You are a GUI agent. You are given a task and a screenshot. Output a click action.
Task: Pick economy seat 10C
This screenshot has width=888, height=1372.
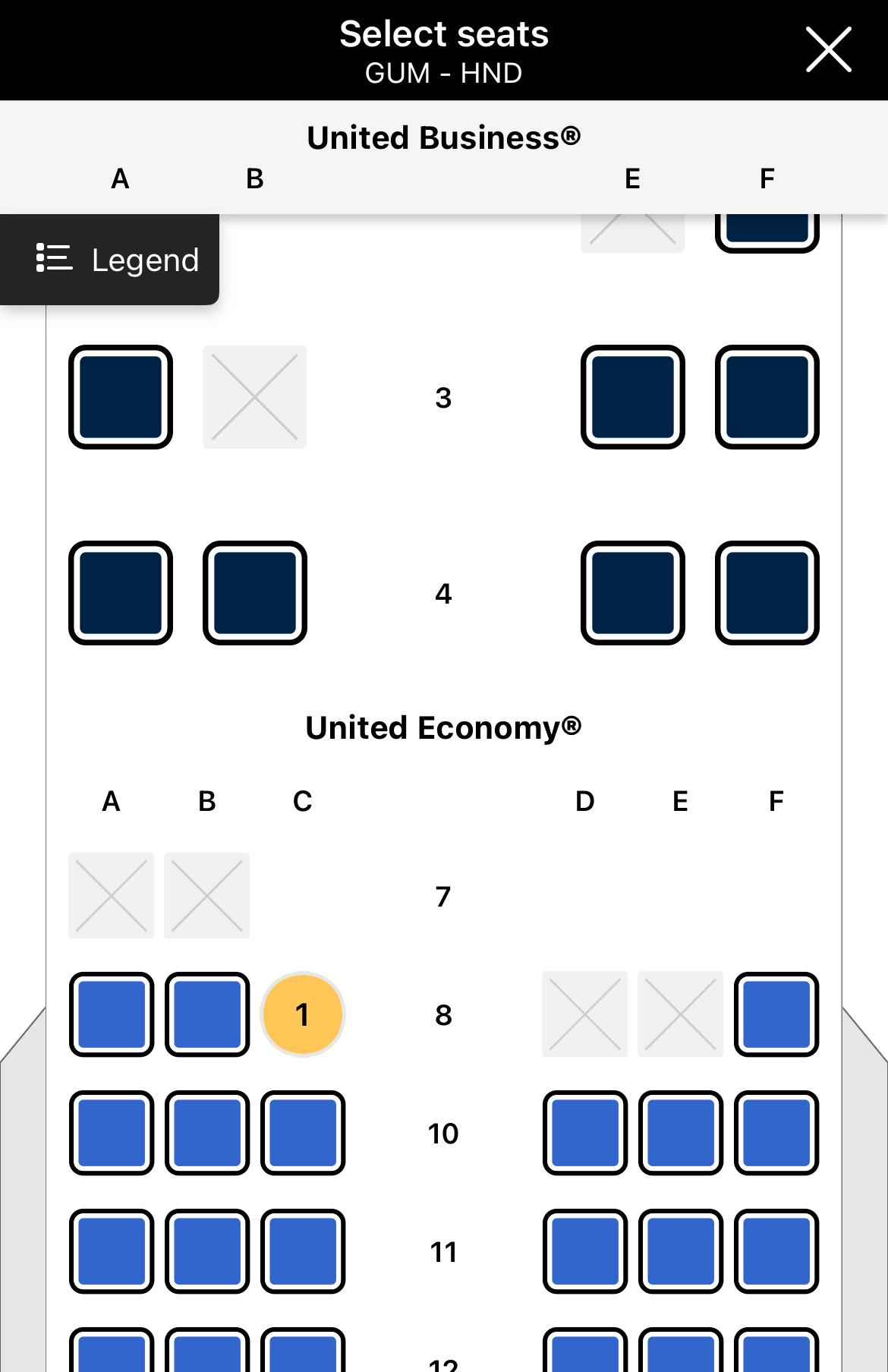303,1133
